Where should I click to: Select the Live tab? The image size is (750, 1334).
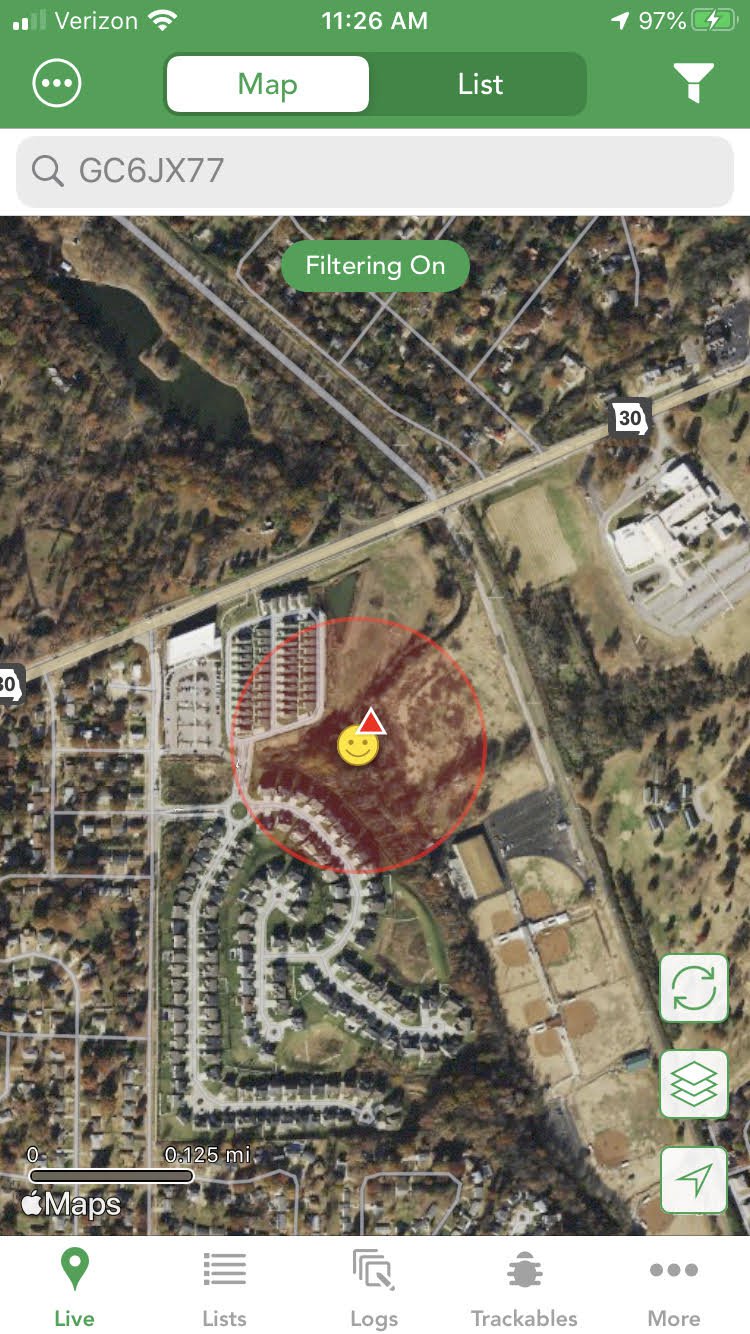tap(74, 1288)
